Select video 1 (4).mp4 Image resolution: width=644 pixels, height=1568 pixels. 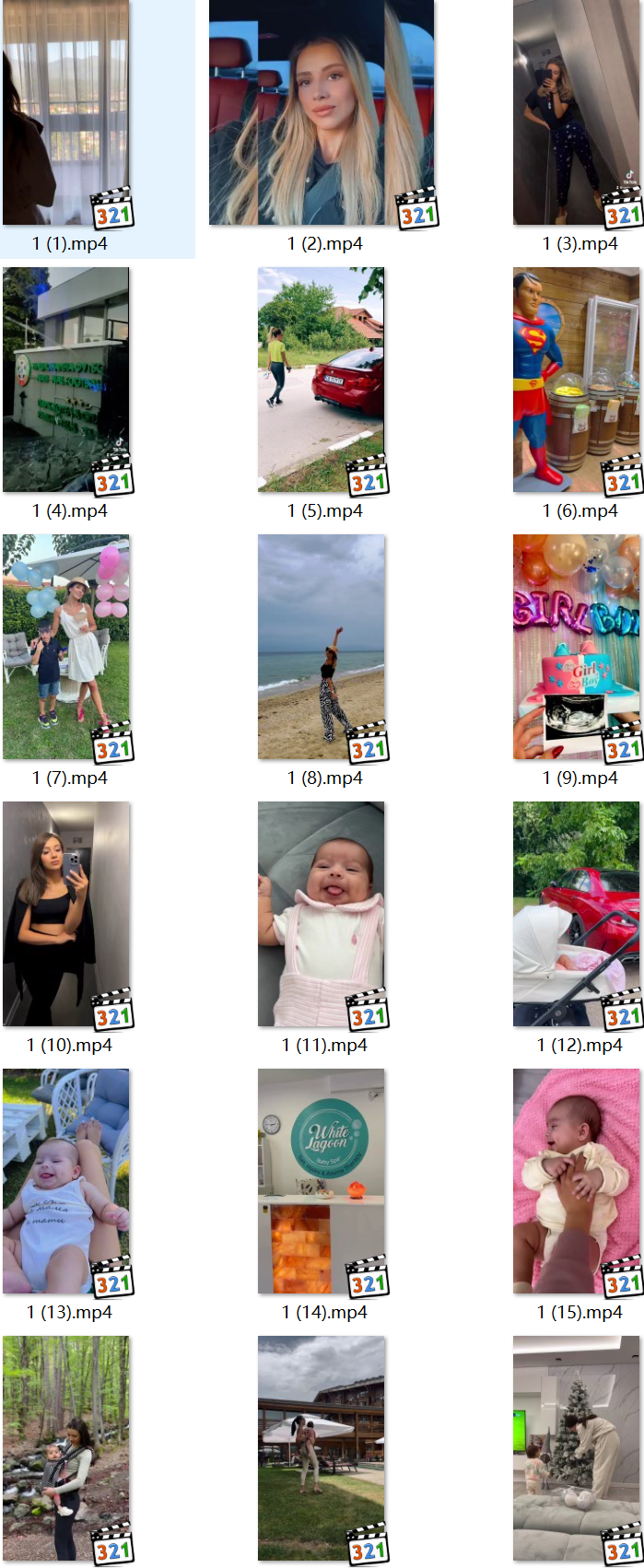click(66, 380)
